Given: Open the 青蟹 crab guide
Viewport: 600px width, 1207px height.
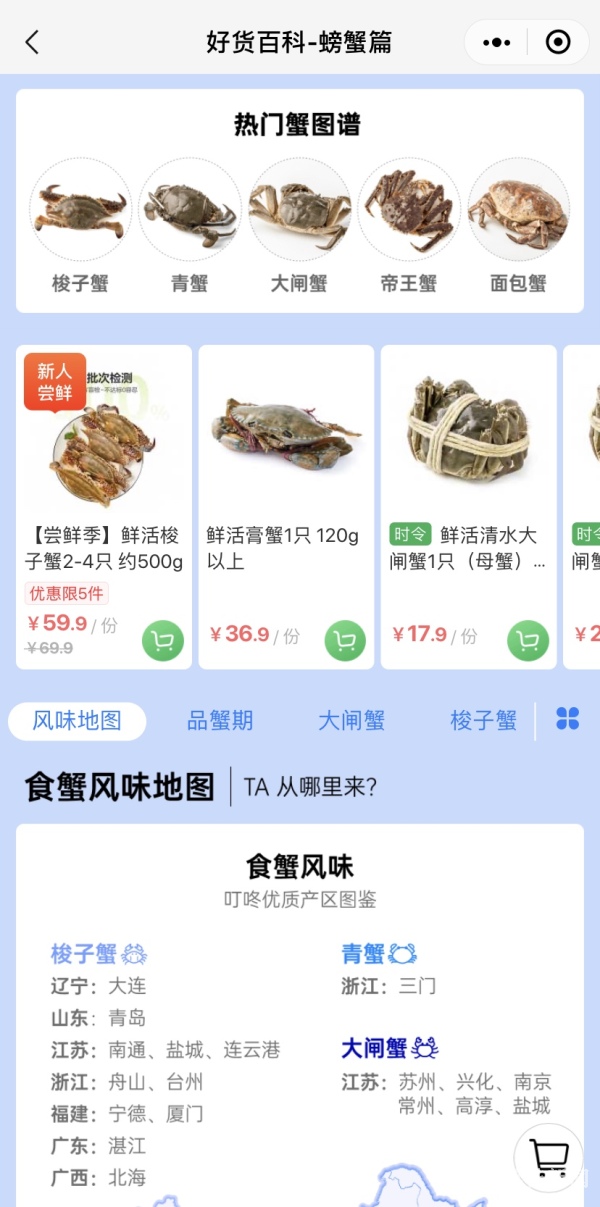Looking at the screenshot, I should [189, 225].
